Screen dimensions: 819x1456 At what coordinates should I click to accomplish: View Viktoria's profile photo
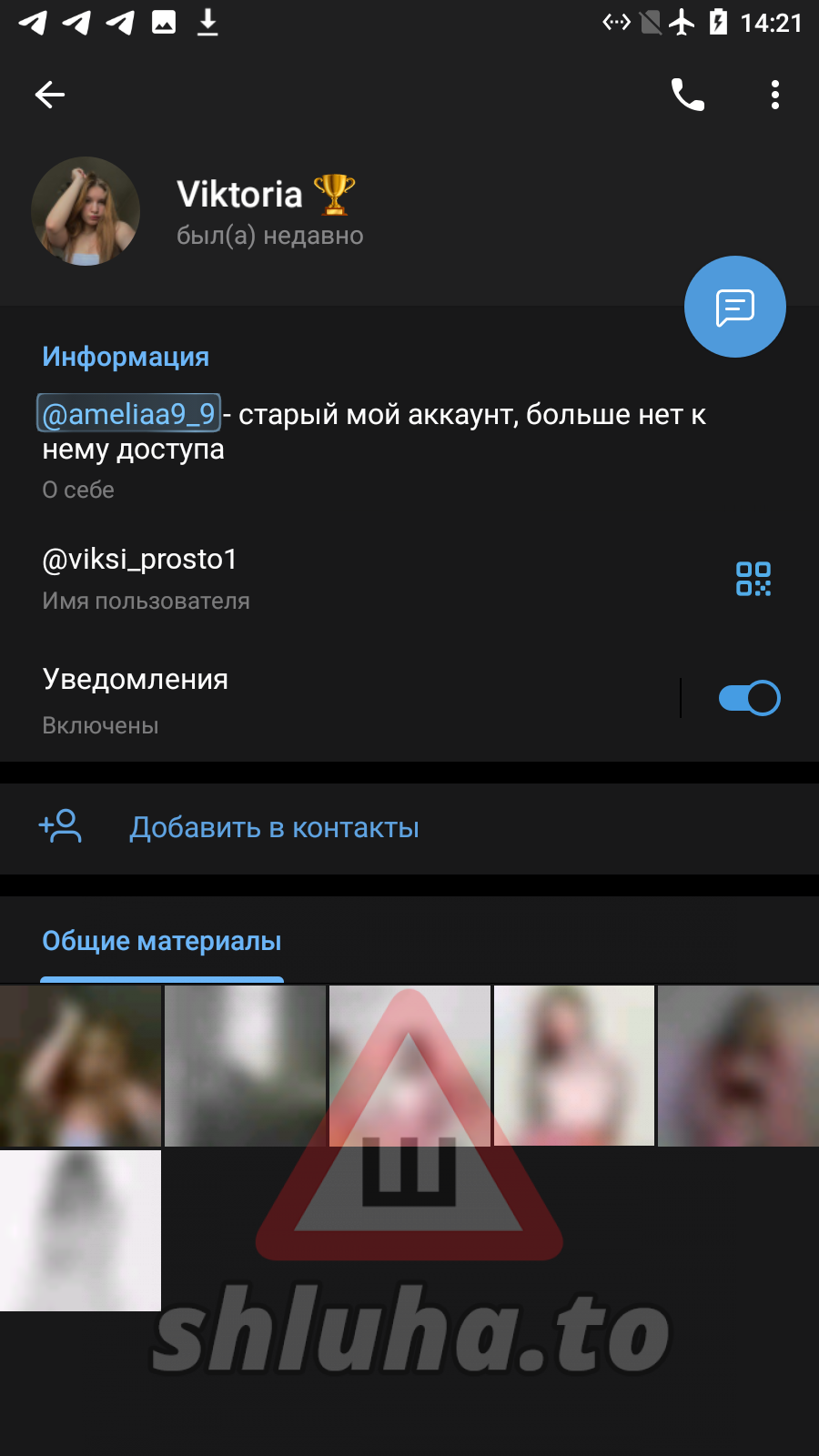tap(86, 211)
